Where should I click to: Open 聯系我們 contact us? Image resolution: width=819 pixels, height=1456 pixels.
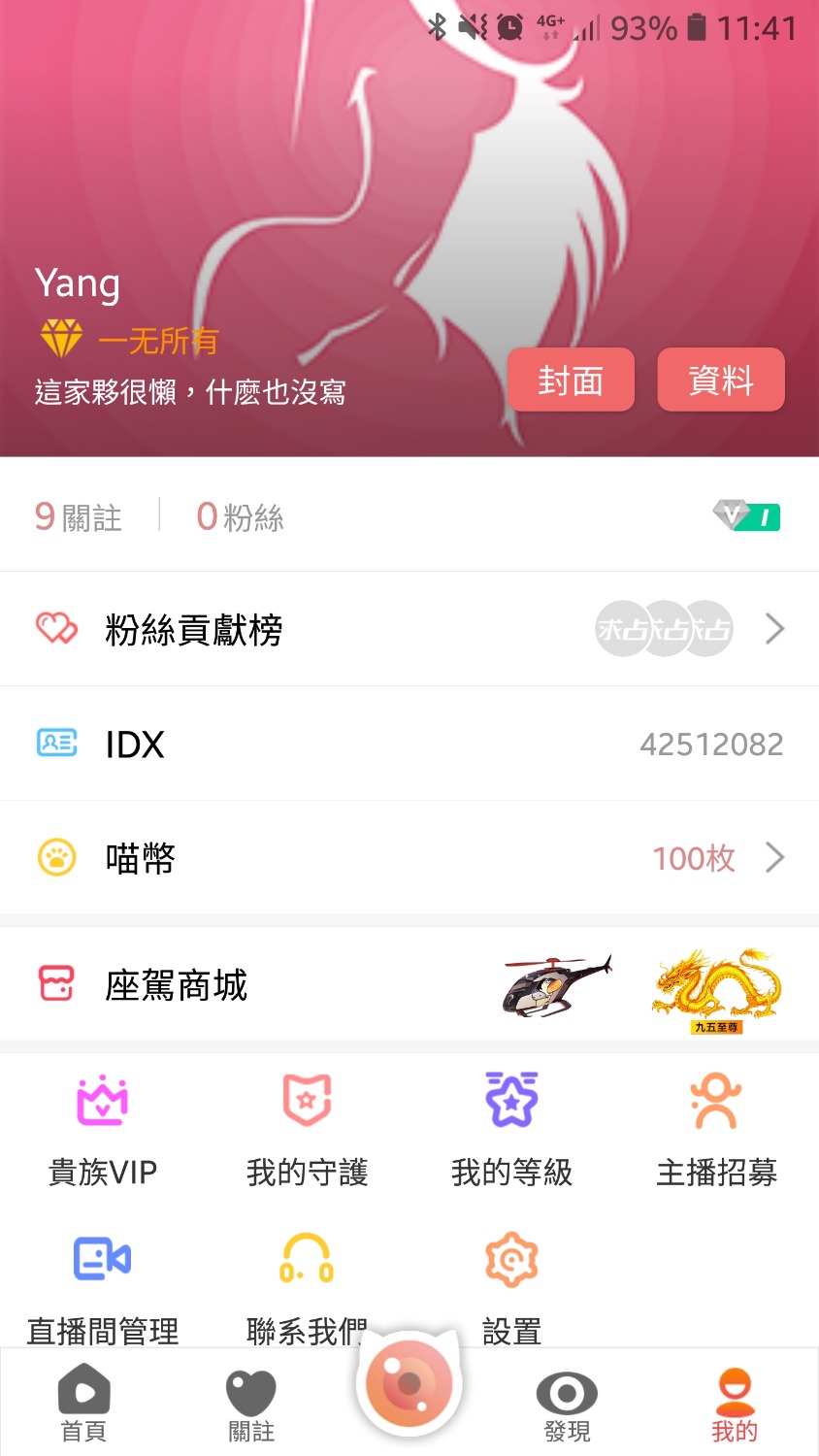[x=307, y=1287]
